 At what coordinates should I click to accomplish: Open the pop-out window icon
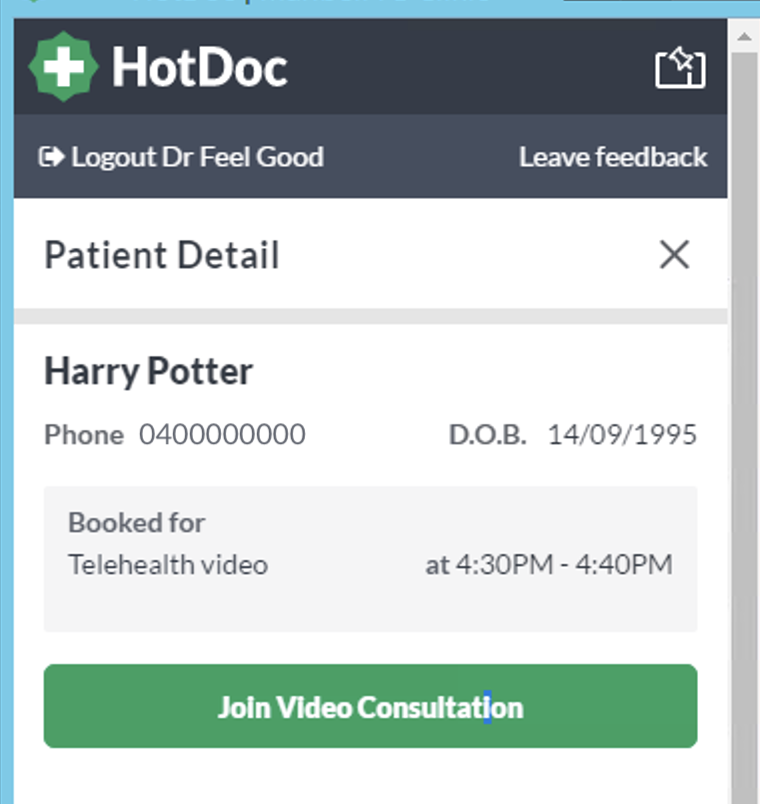click(x=680, y=68)
